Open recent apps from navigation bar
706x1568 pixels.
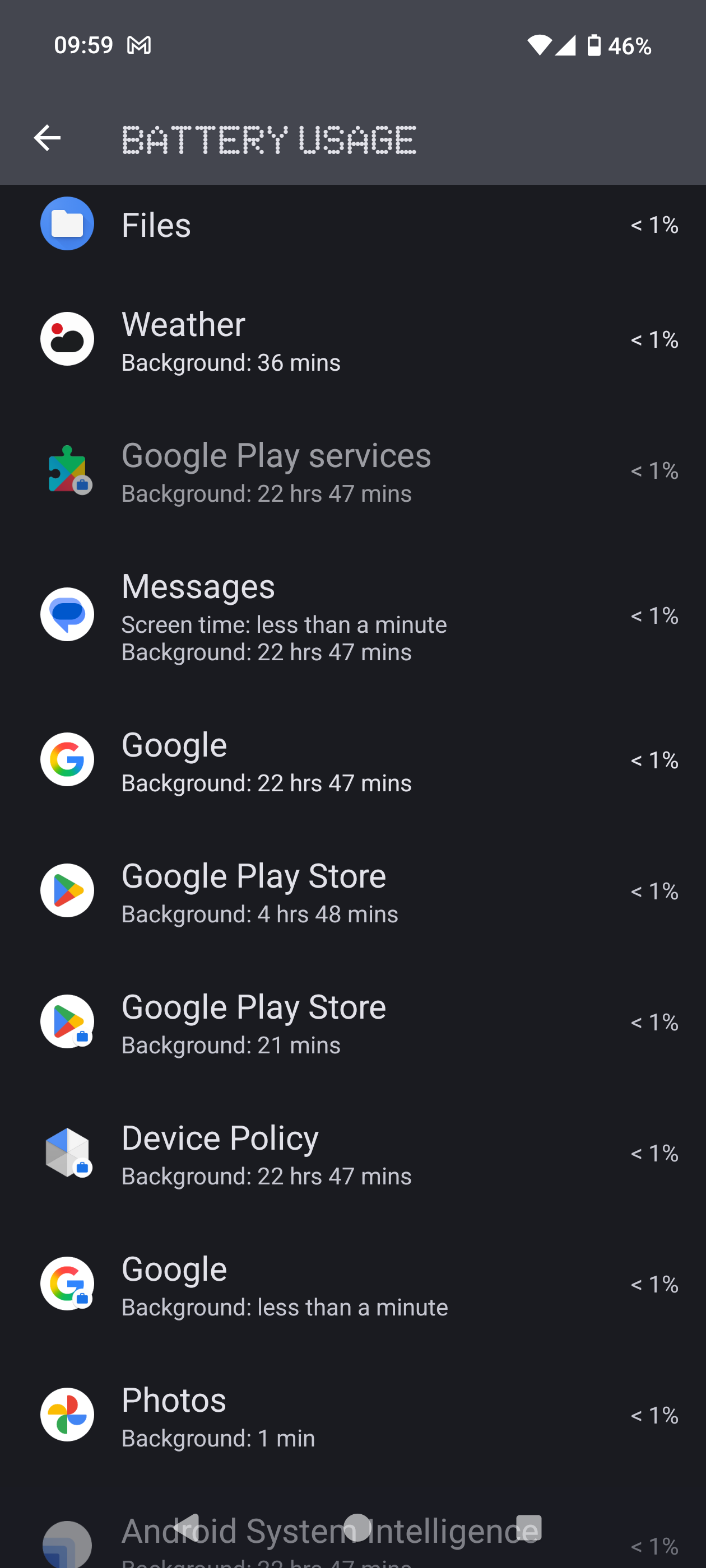528,1528
